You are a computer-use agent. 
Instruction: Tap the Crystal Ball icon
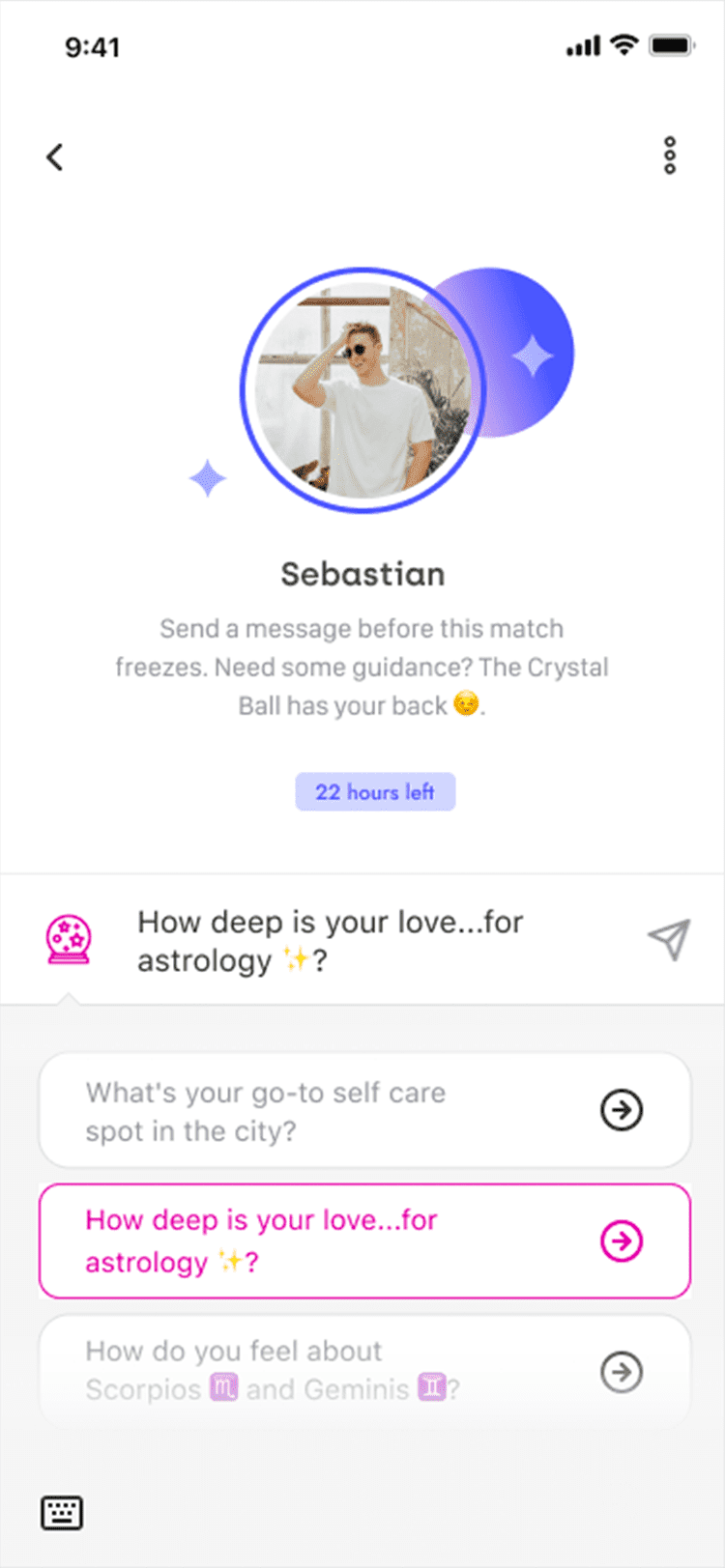(x=70, y=940)
